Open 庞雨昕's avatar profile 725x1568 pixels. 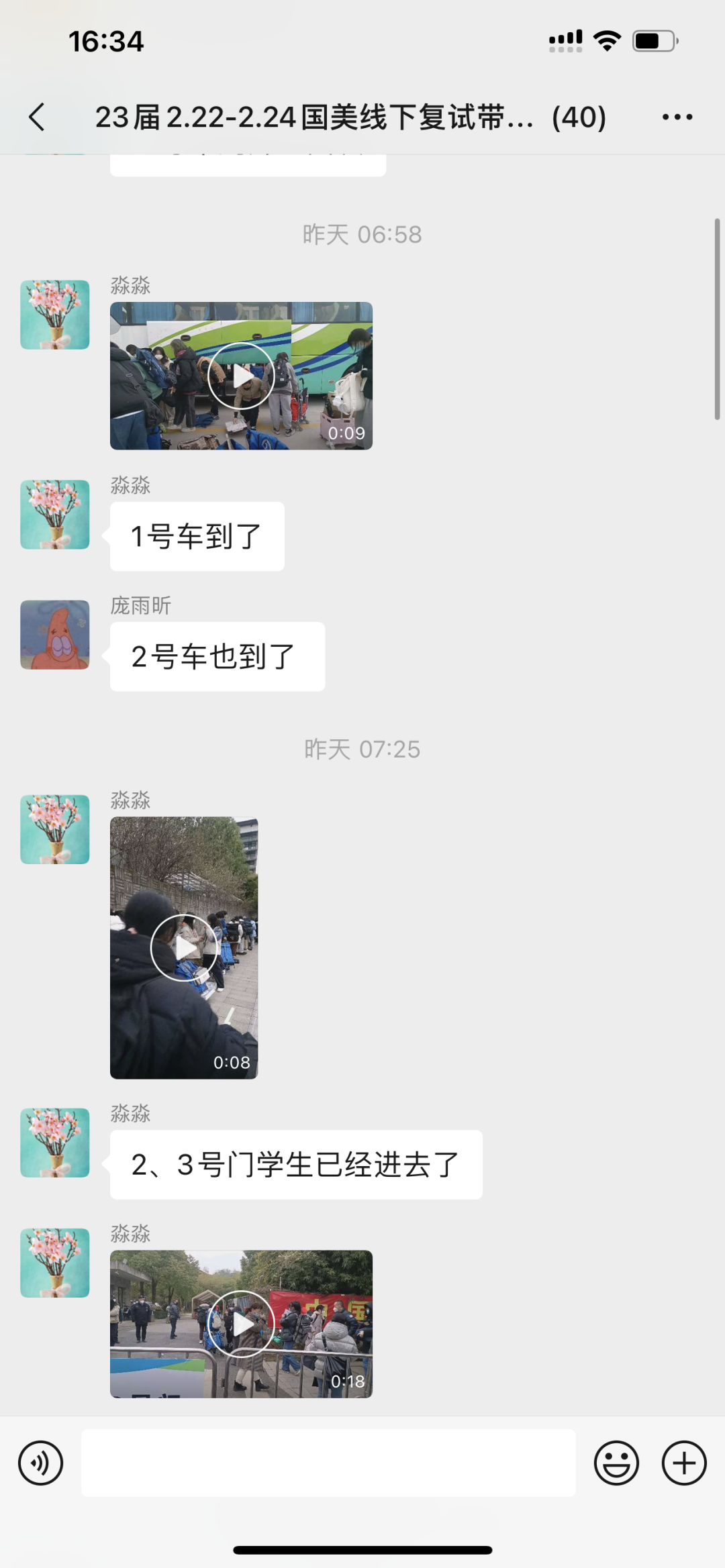(55, 635)
